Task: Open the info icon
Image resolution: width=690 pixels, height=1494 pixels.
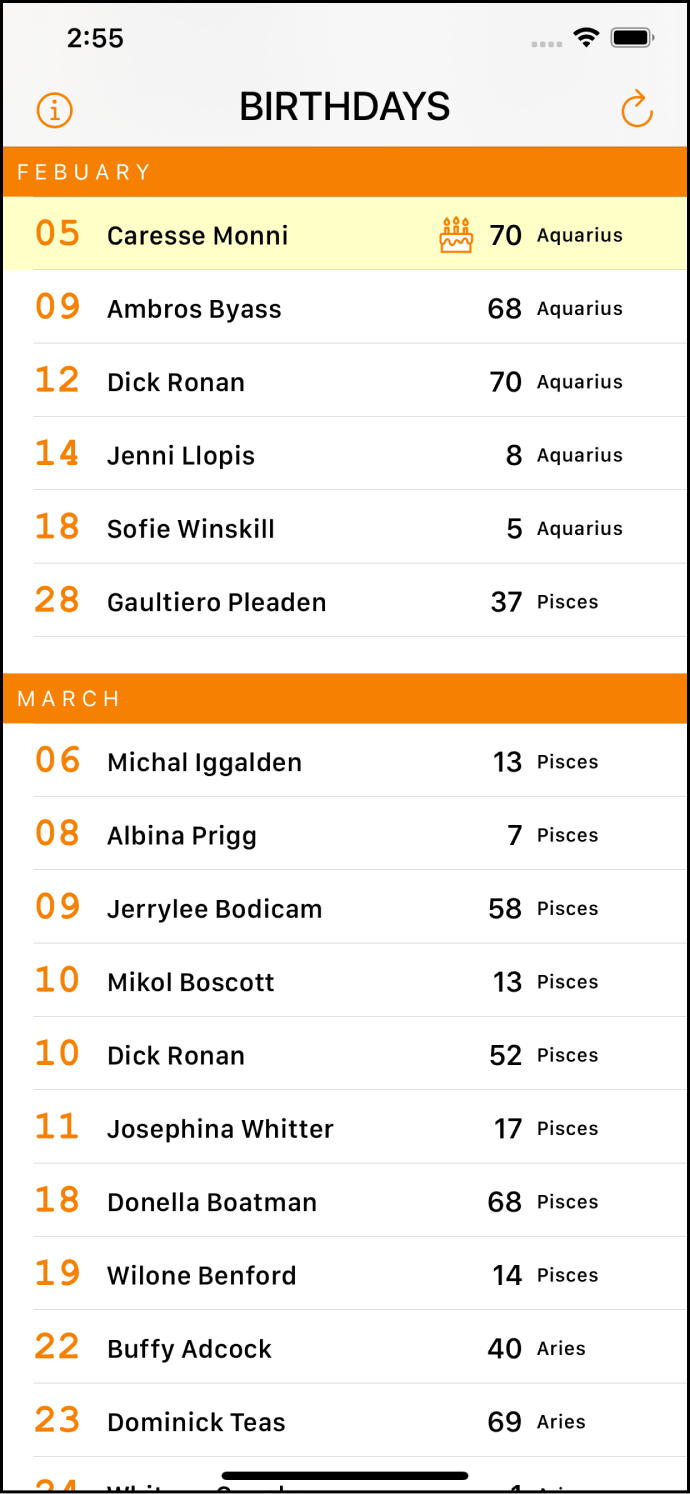Action: point(55,110)
